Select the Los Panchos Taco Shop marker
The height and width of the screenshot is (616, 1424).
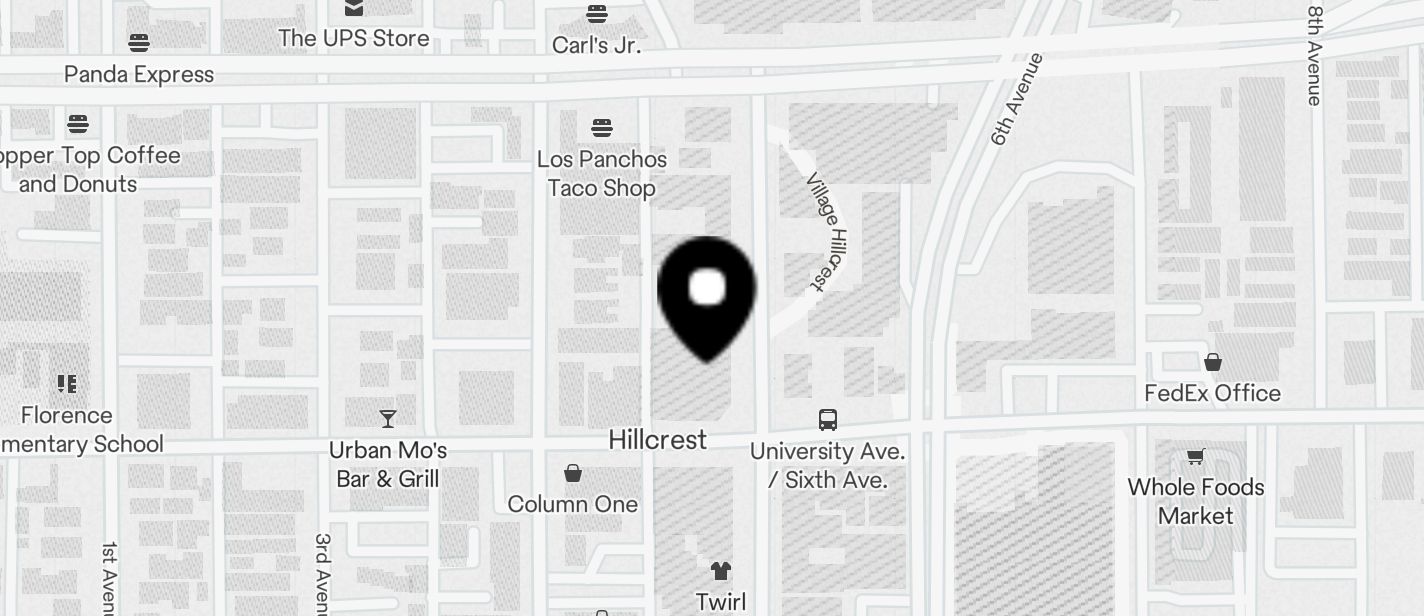601,128
